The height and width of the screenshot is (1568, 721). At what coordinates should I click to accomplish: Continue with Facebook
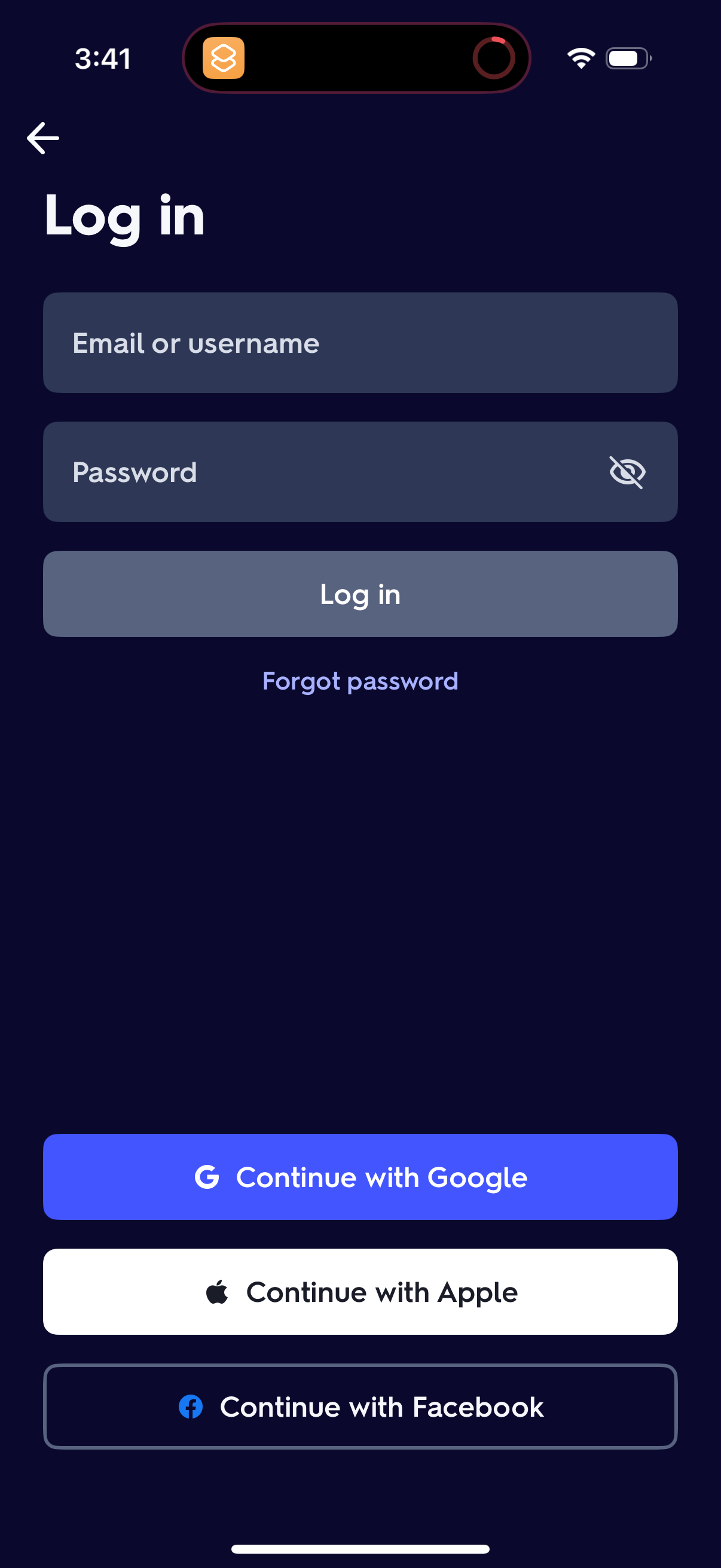360,1407
